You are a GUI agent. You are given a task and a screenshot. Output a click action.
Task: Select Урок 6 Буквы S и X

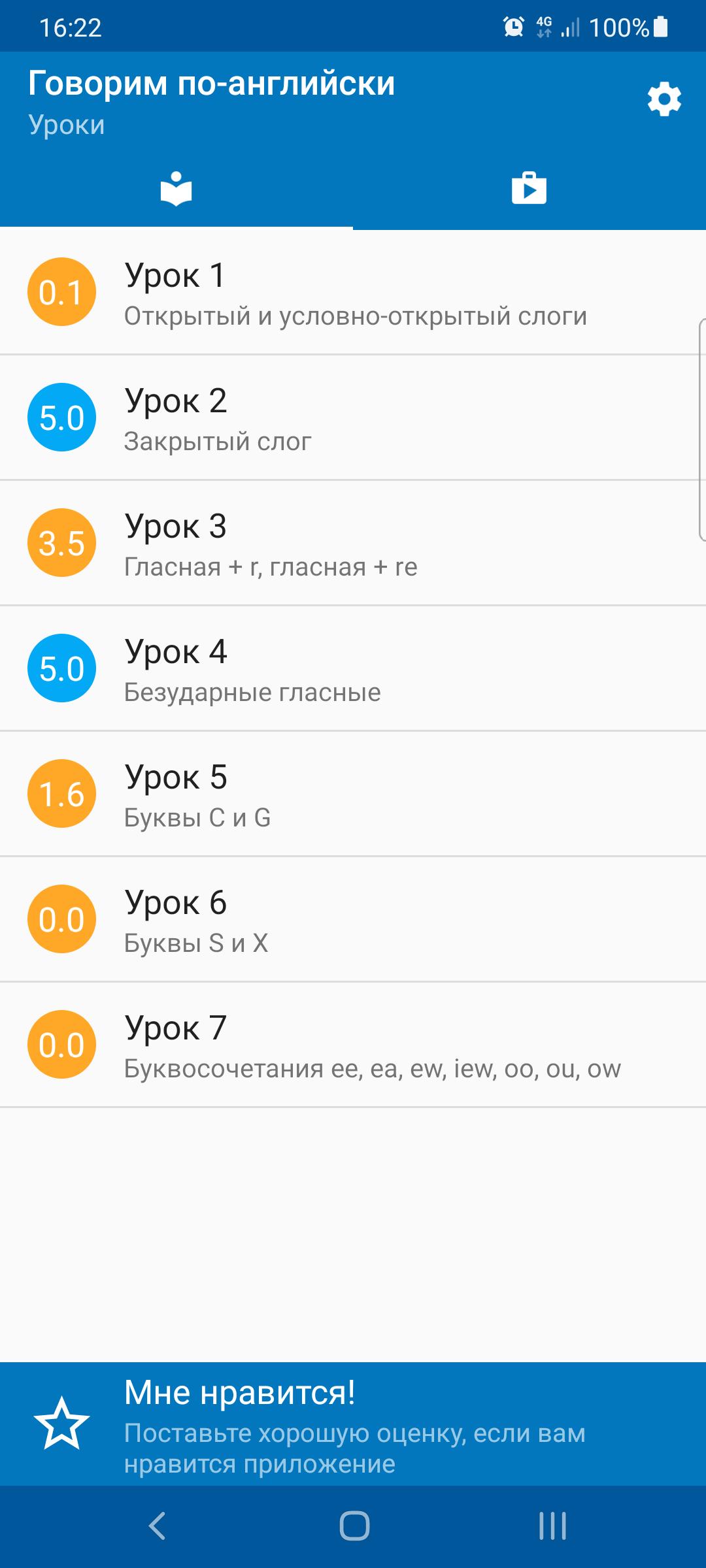click(353, 920)
